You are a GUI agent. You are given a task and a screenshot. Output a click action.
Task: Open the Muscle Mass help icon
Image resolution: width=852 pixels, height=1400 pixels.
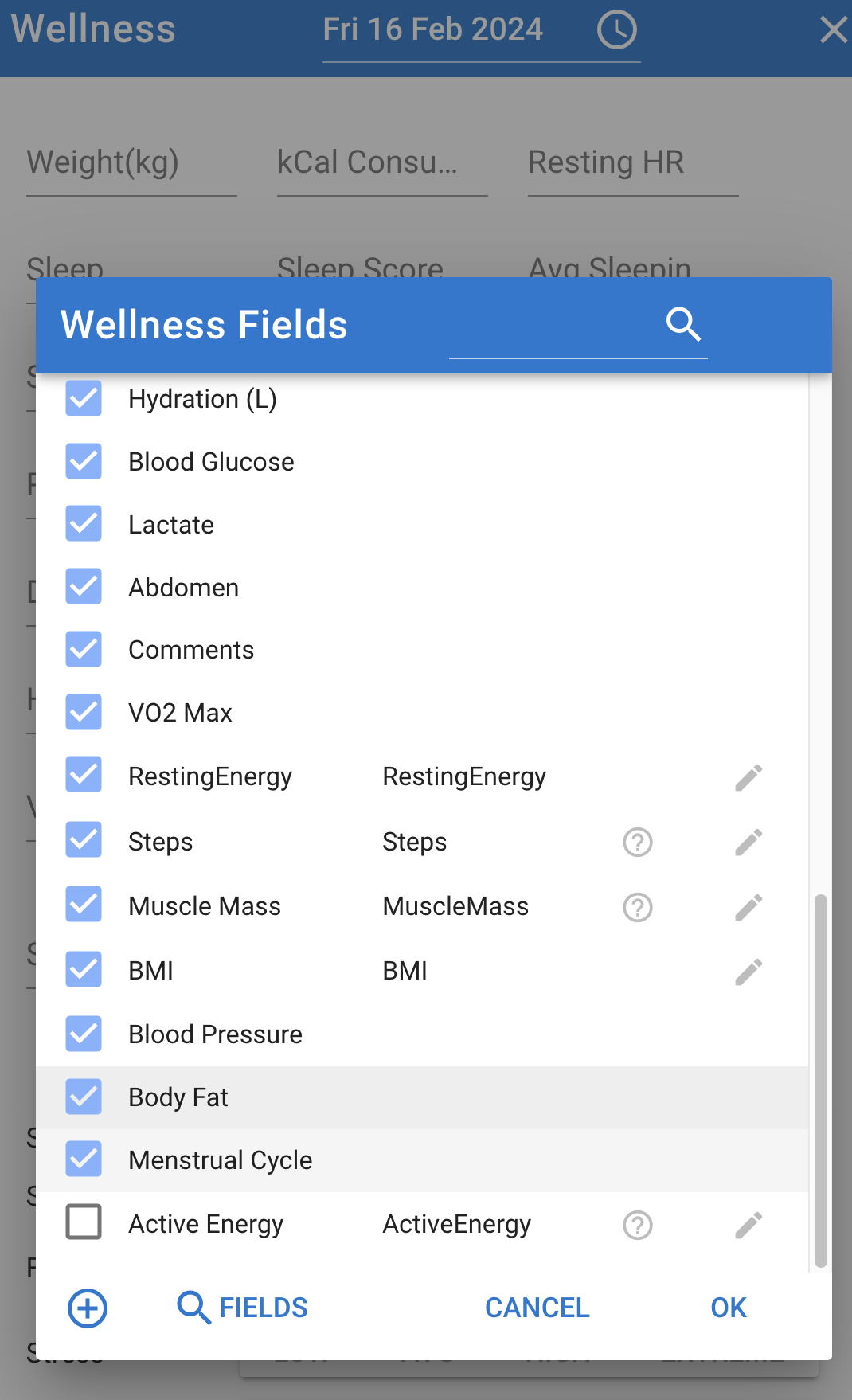point(638,907)
